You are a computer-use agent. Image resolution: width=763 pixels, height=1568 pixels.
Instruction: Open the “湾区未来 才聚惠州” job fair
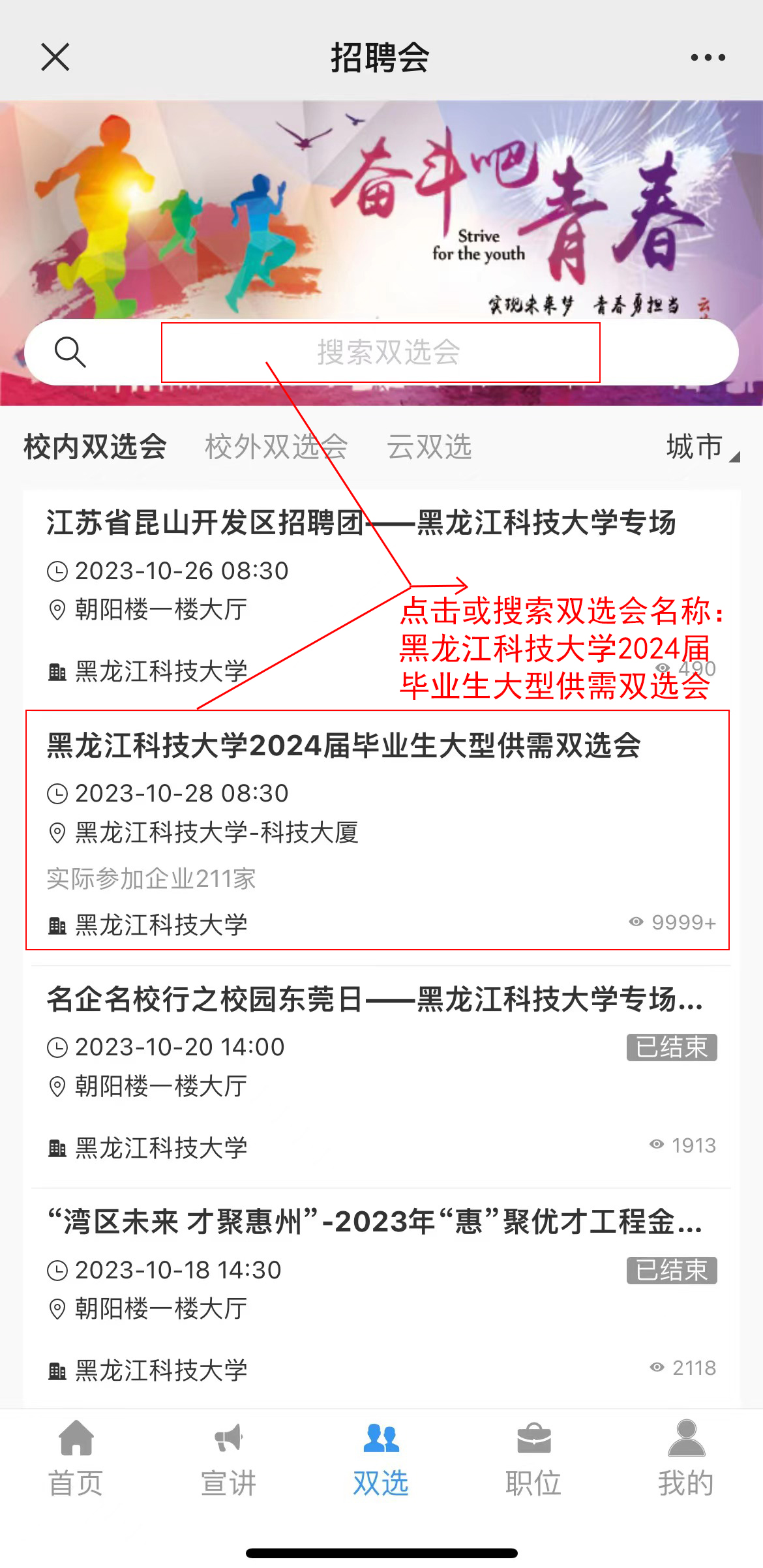(374, 1222)
